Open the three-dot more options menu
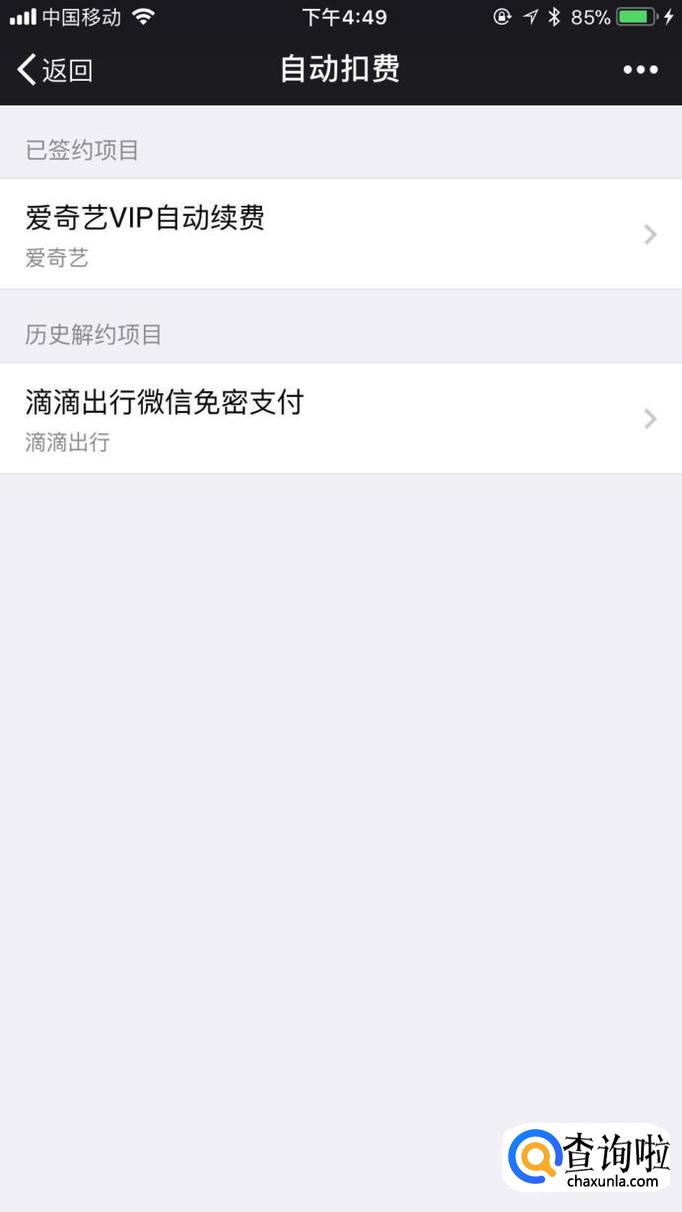 [641, 69]
